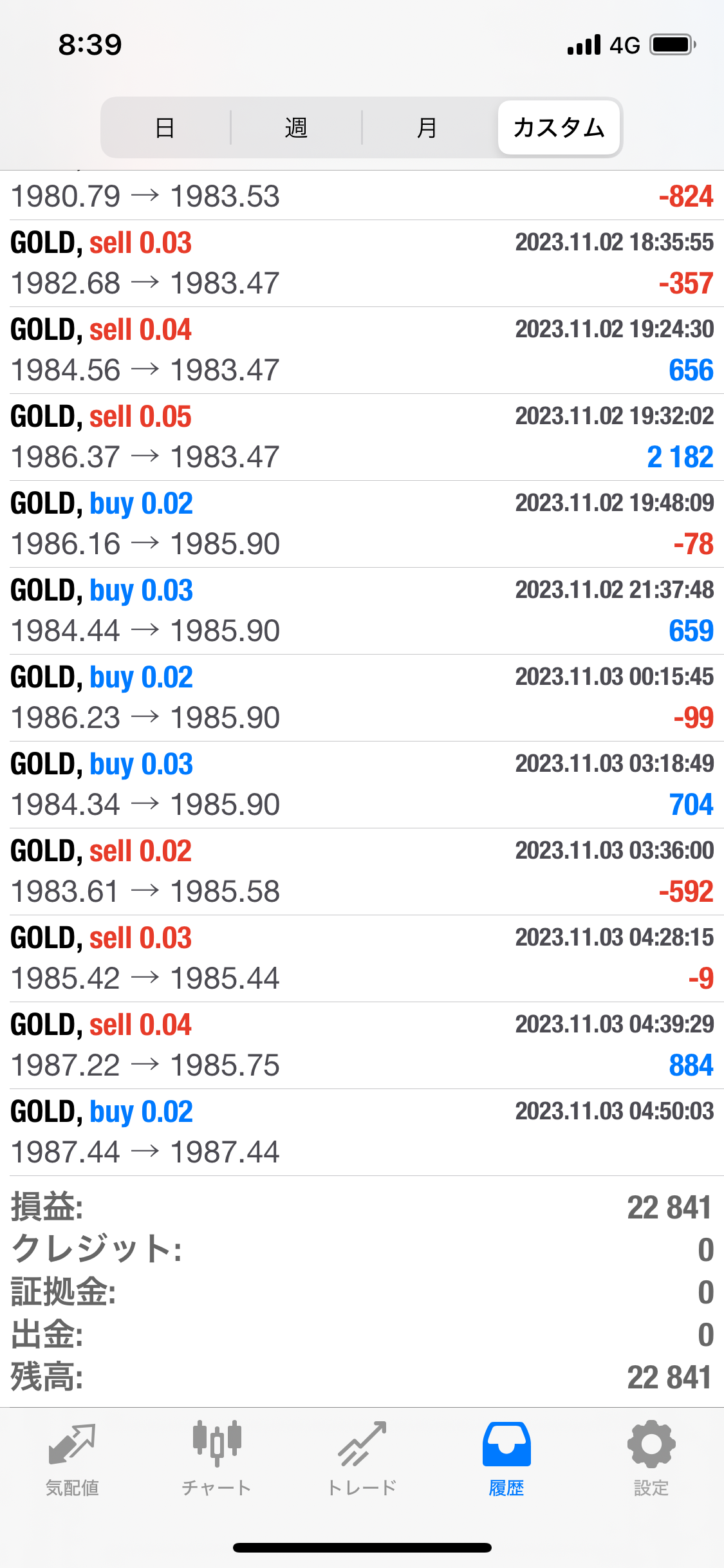Select the カスタム period tab
The image size is (724, 1568).
pyautogui.click(x=559, y=127)
